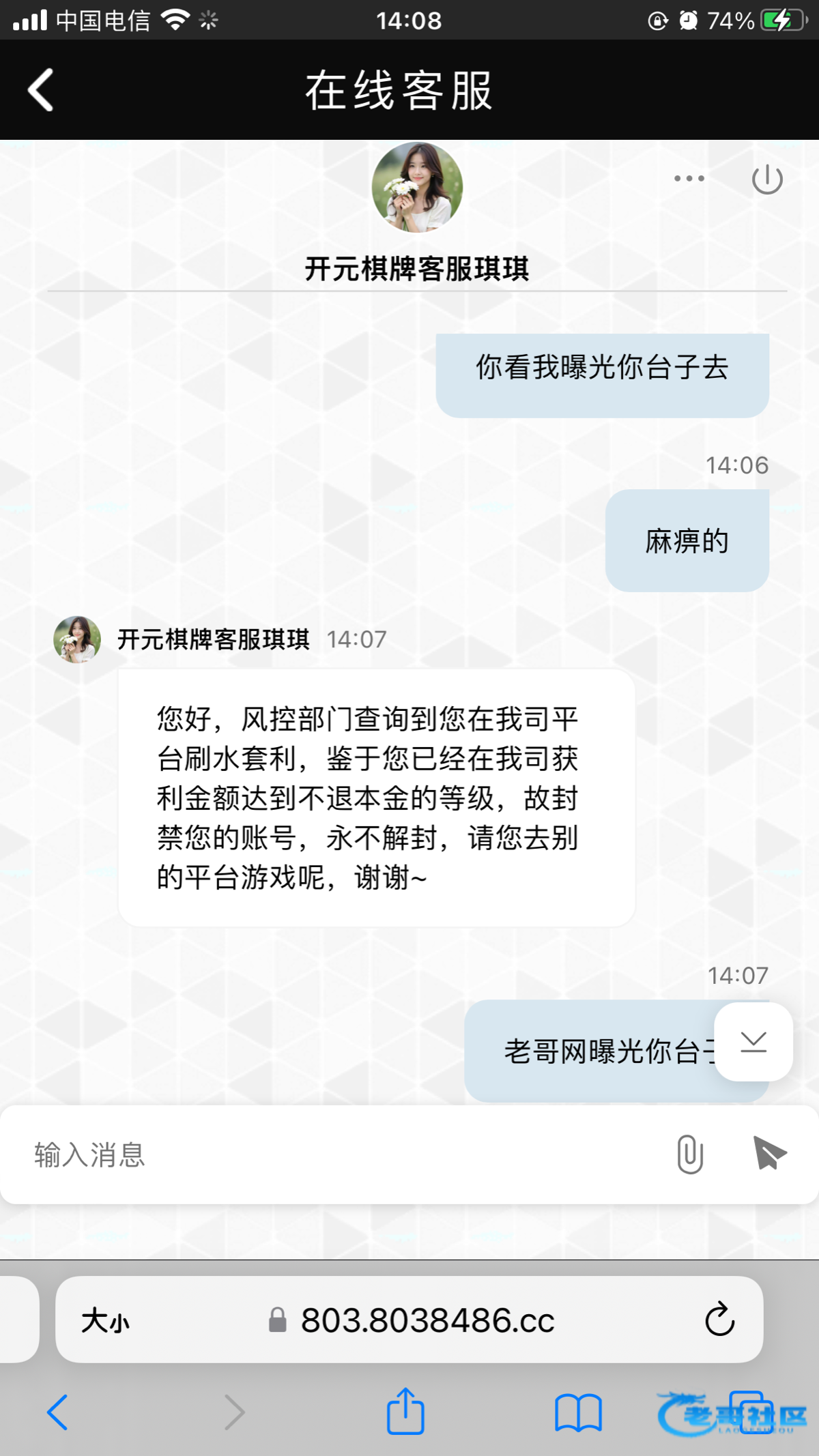Open the 大小 page settings in Safari

click(x=106, y=1321)
